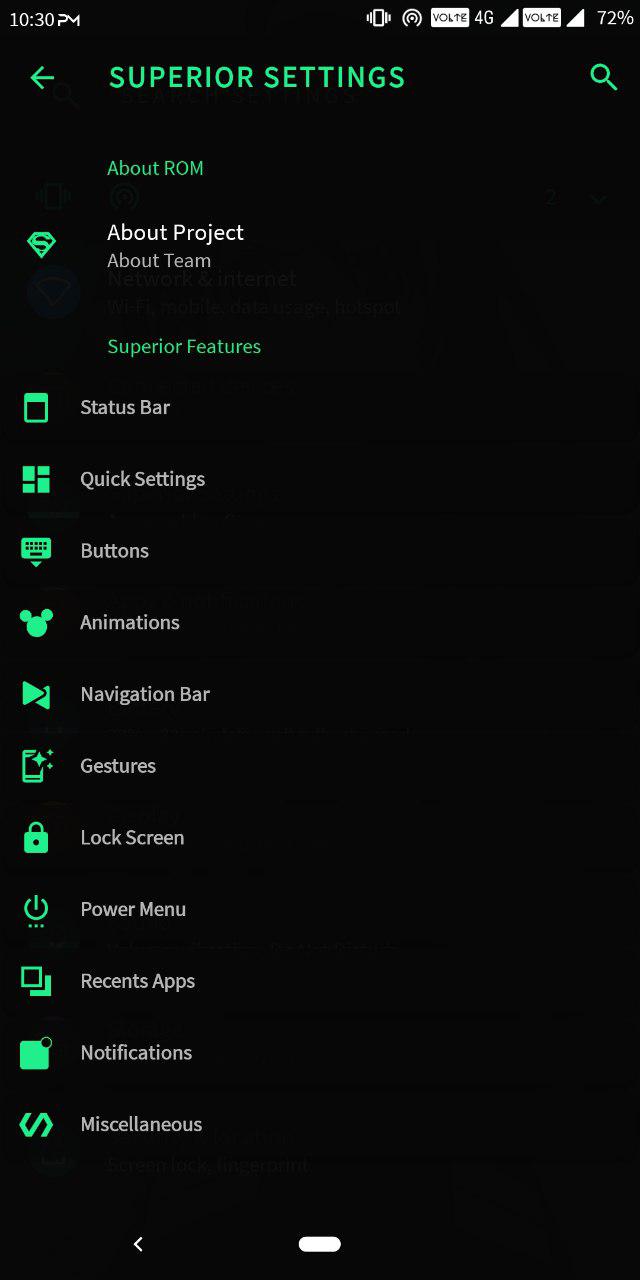Open Power Menu settings
Image resolution: width=640 pixels, height=1280 pixels.
[133, 909]
